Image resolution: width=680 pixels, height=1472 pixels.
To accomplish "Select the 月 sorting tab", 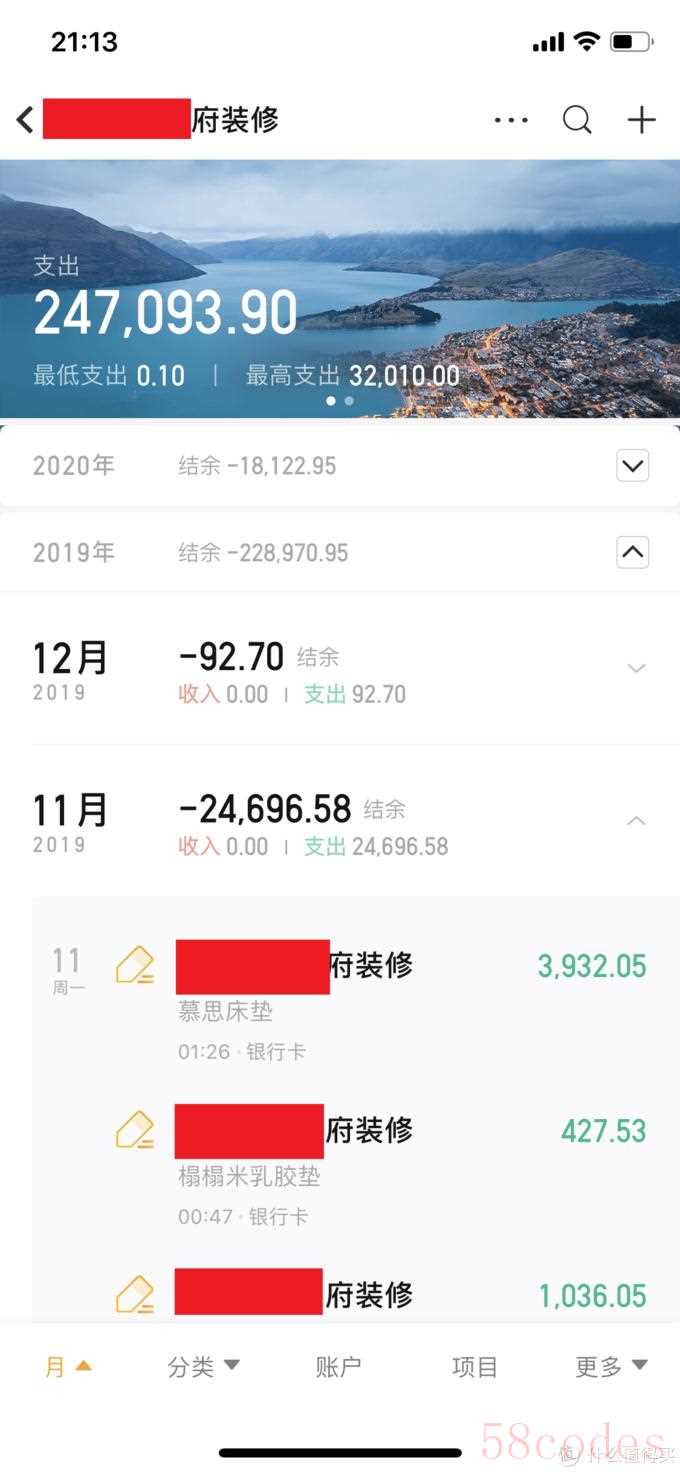I will coord(68,1366).
